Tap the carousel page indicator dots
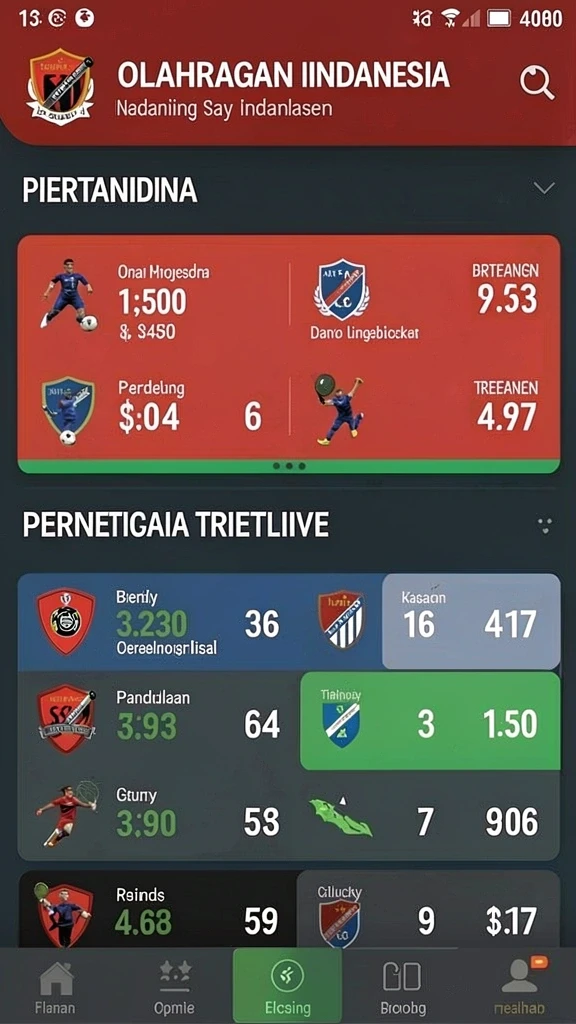Screen dimensions: 576x1024 coord(289,466)
